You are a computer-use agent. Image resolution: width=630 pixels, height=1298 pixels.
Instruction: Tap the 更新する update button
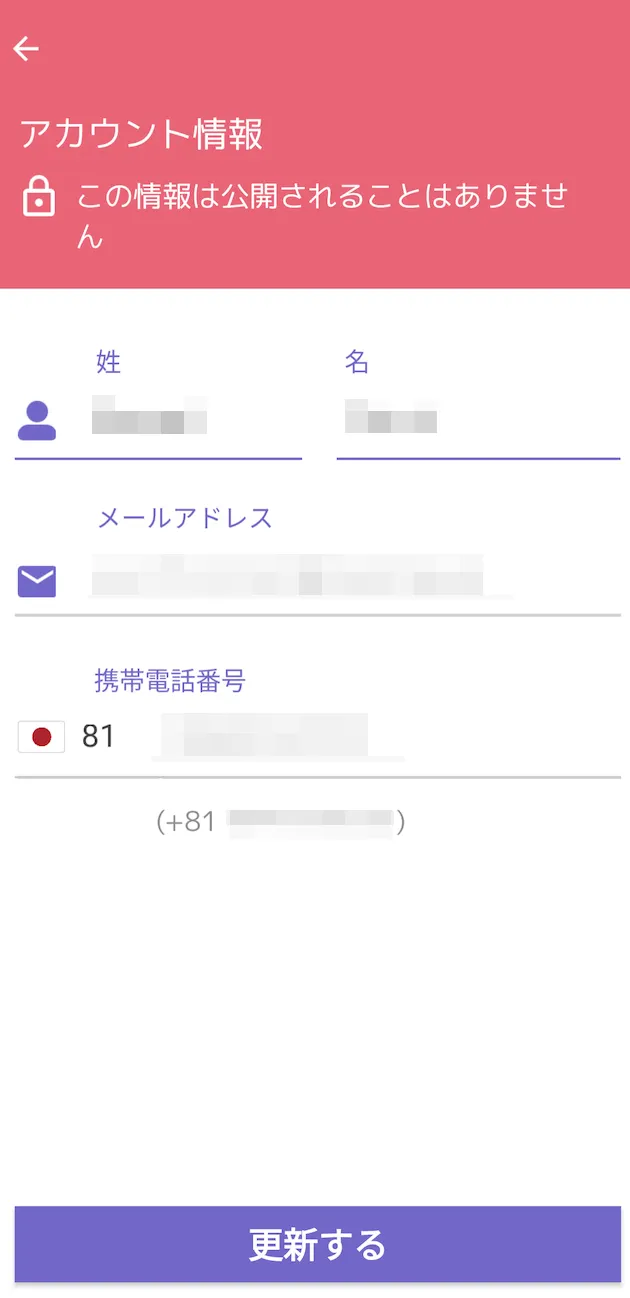click(317, 1244)
